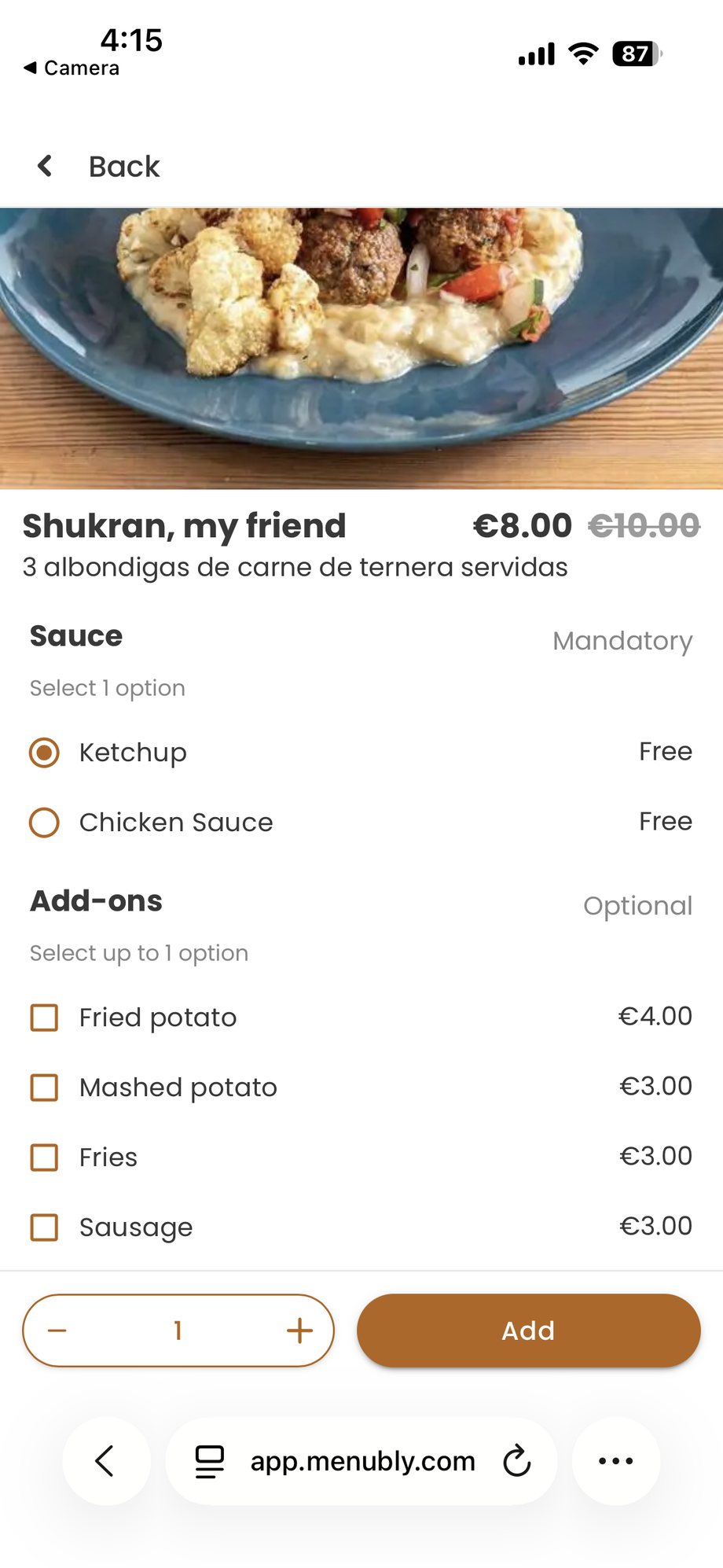Tap the Add button to add the dish
The image size is (723, 1568).
(528, 1330)
